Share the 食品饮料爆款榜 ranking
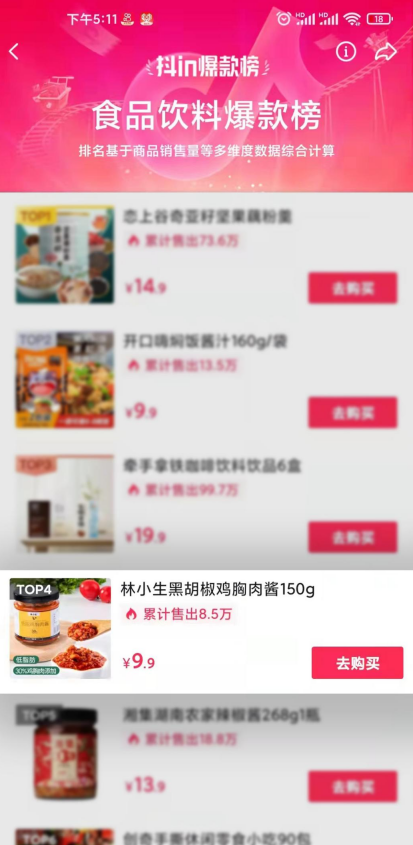The image size is (413, 845). pyautogui.click(x=386, y=52)
